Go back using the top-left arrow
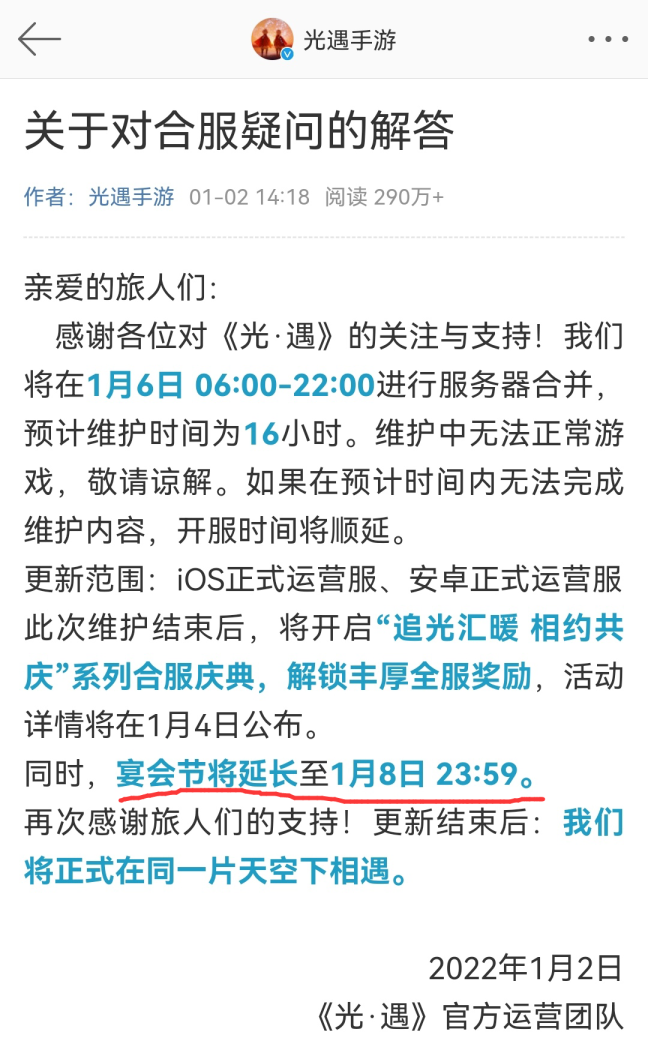 pyautogui.click(x=39, y=40)
